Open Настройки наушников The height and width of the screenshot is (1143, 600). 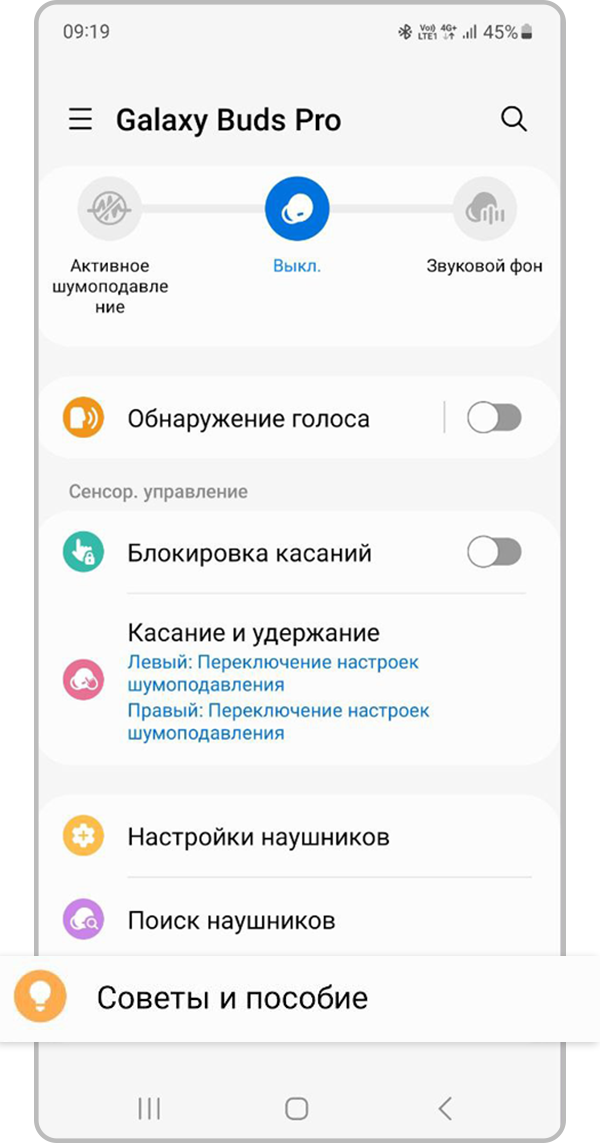(x=258, y=837)
